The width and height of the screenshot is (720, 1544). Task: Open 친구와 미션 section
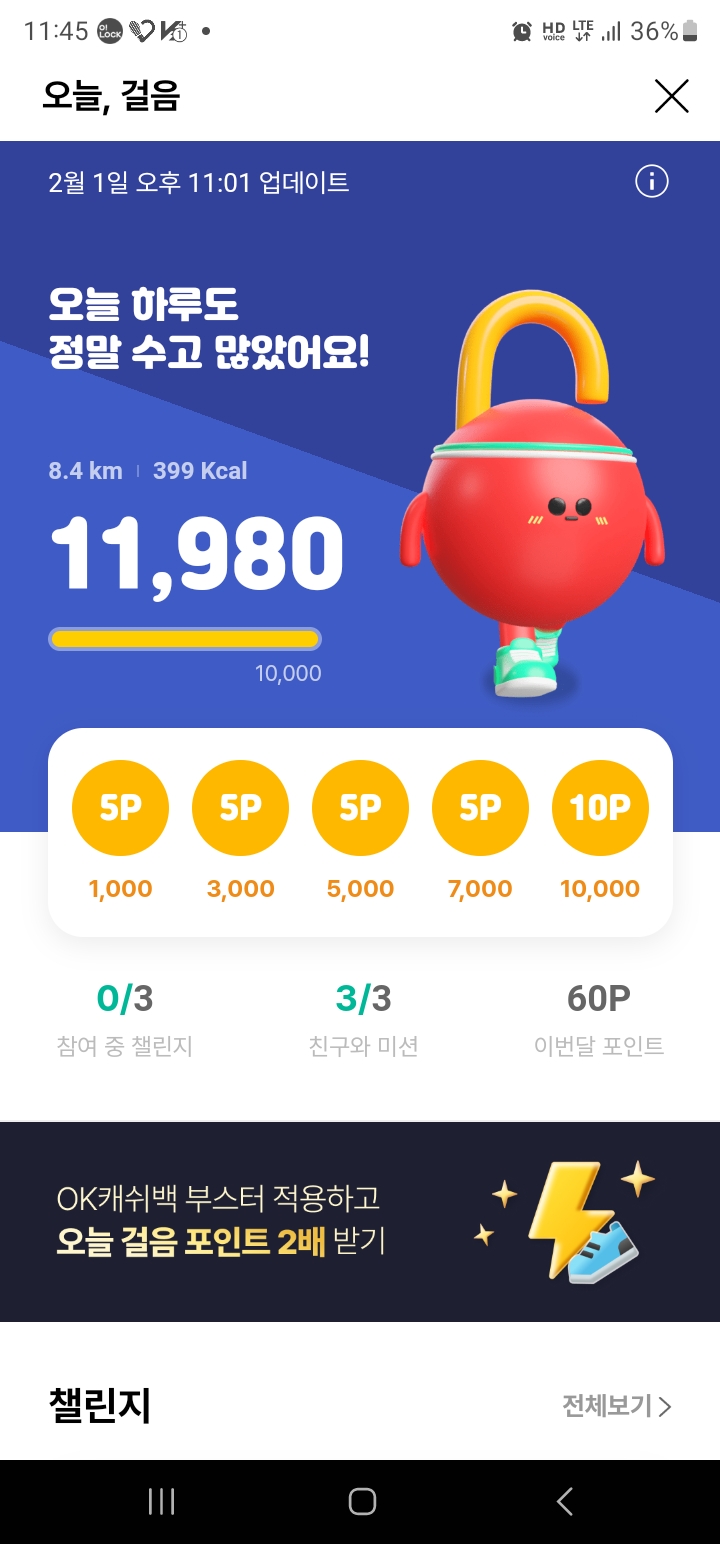[x=363, y=1019]
